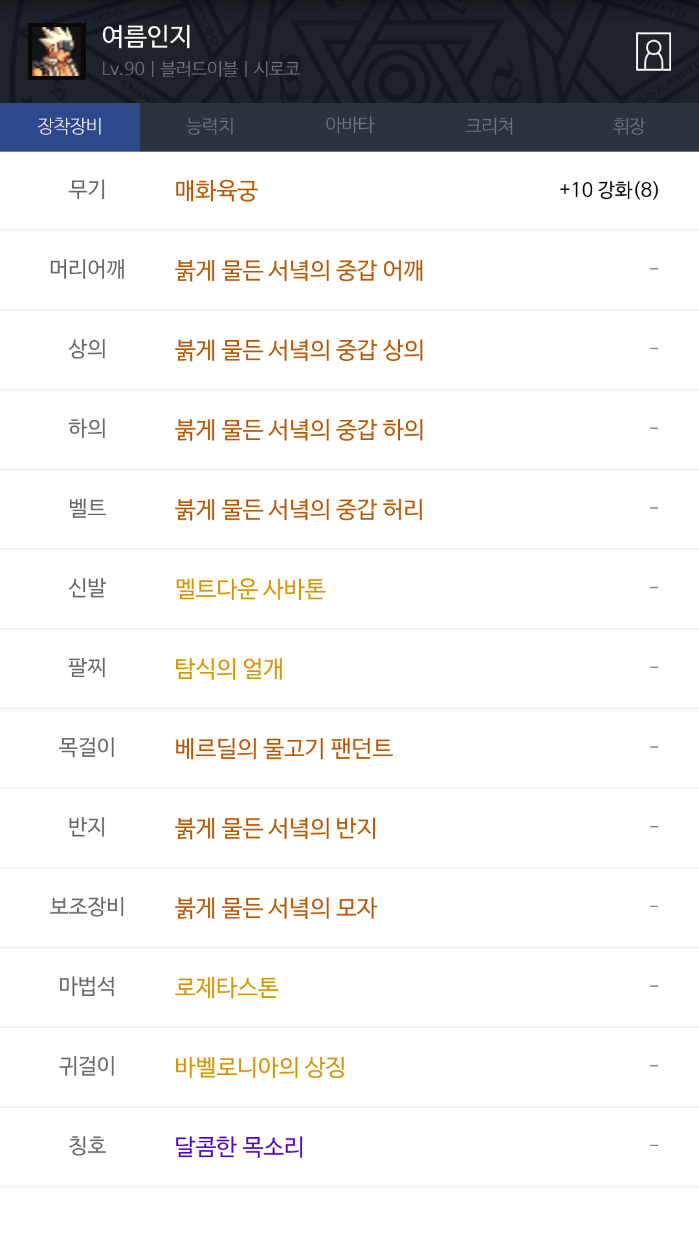The height and width of the screenshot is (1244, 699).
Task: Open weapon item 매화육궁
Action: coord(216,190)
